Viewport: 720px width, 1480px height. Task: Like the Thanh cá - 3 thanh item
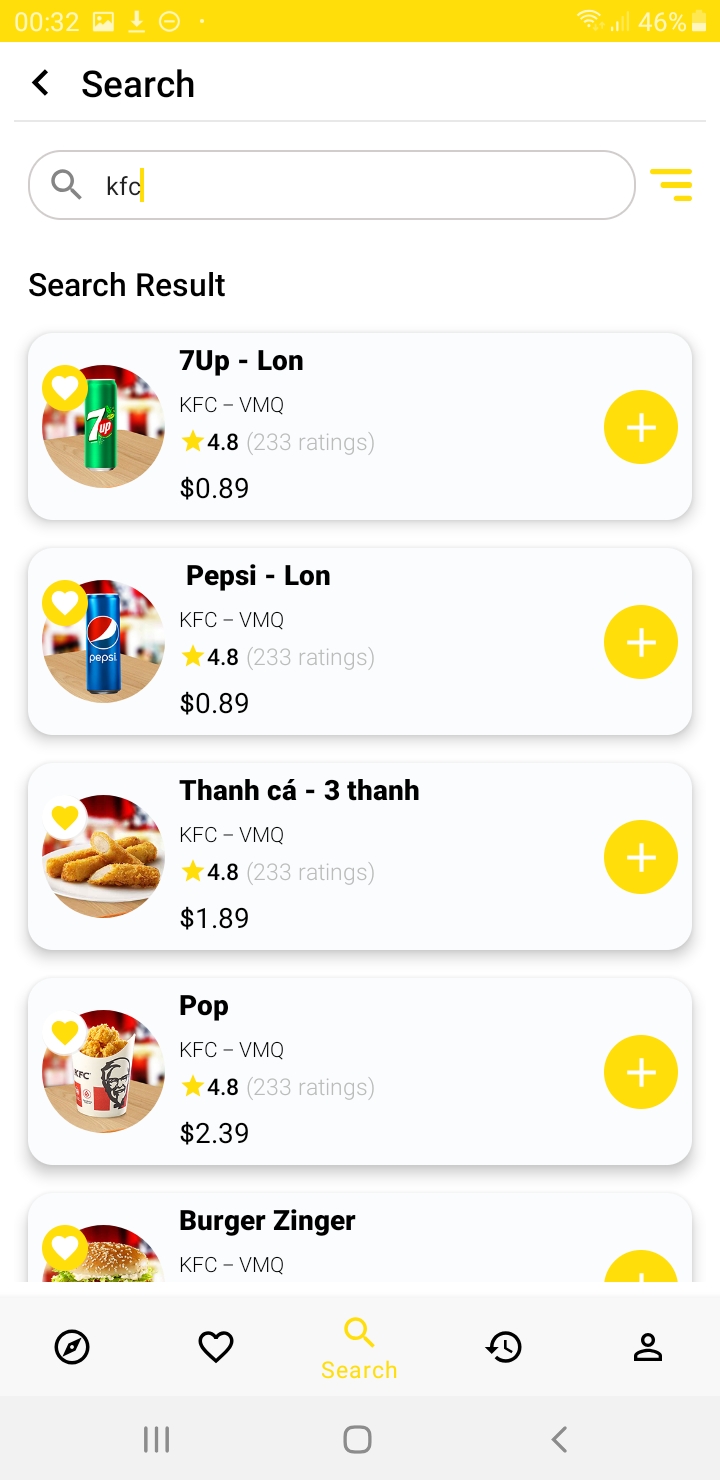click(x=65, y=818)
